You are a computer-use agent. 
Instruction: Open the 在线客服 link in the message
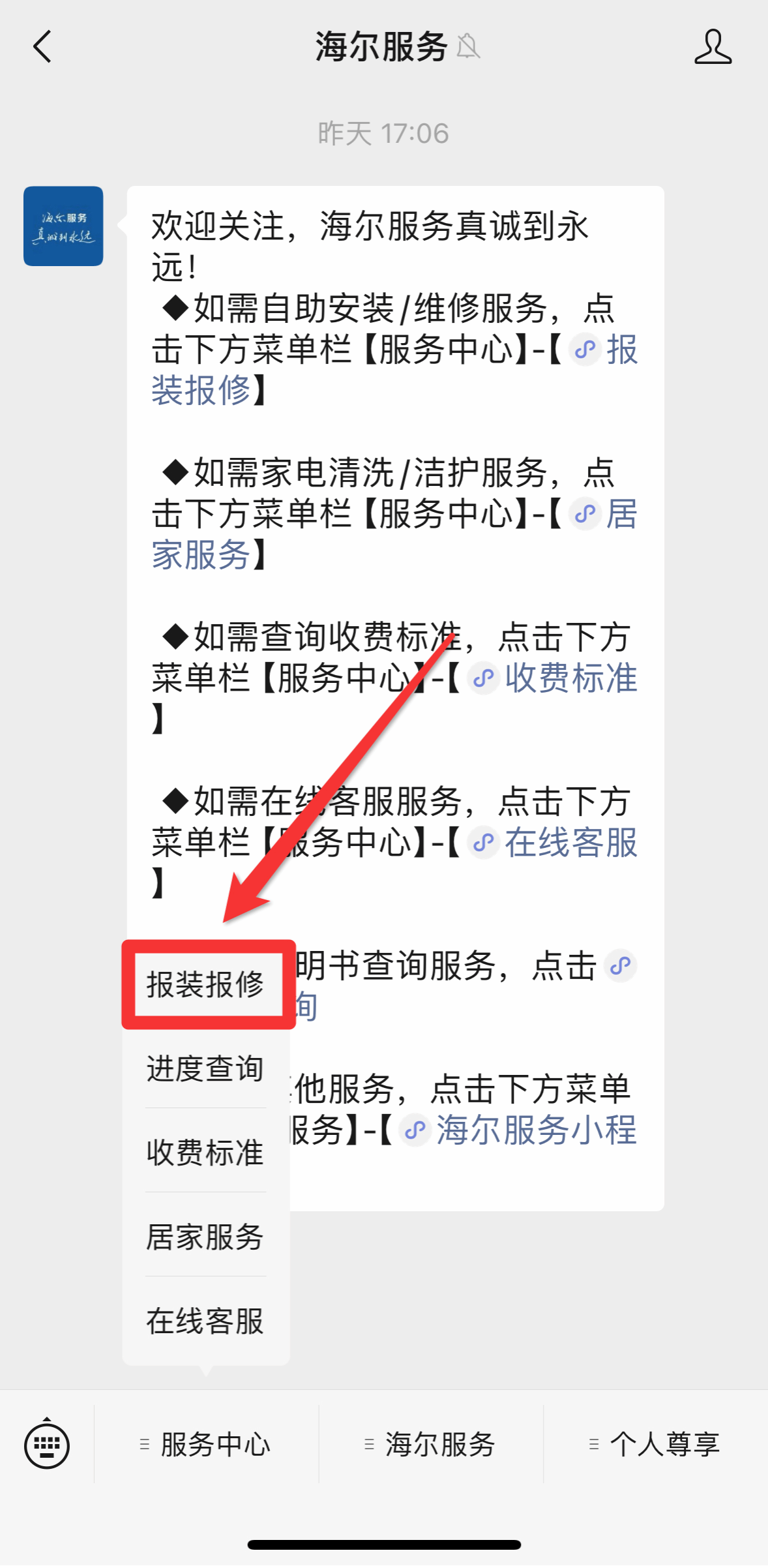point(570,843)
